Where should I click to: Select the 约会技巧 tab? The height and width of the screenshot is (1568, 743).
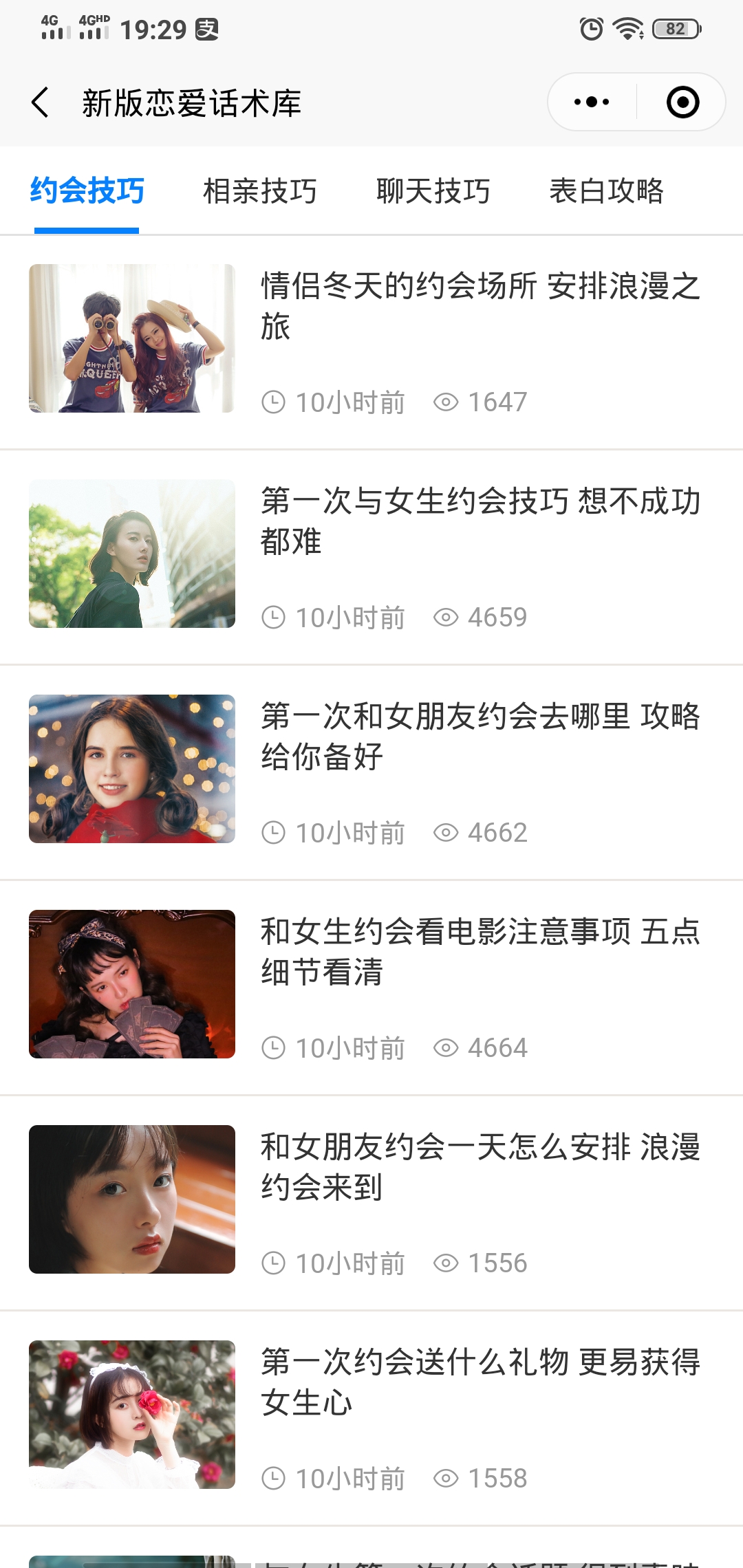[x=87, y=190]
